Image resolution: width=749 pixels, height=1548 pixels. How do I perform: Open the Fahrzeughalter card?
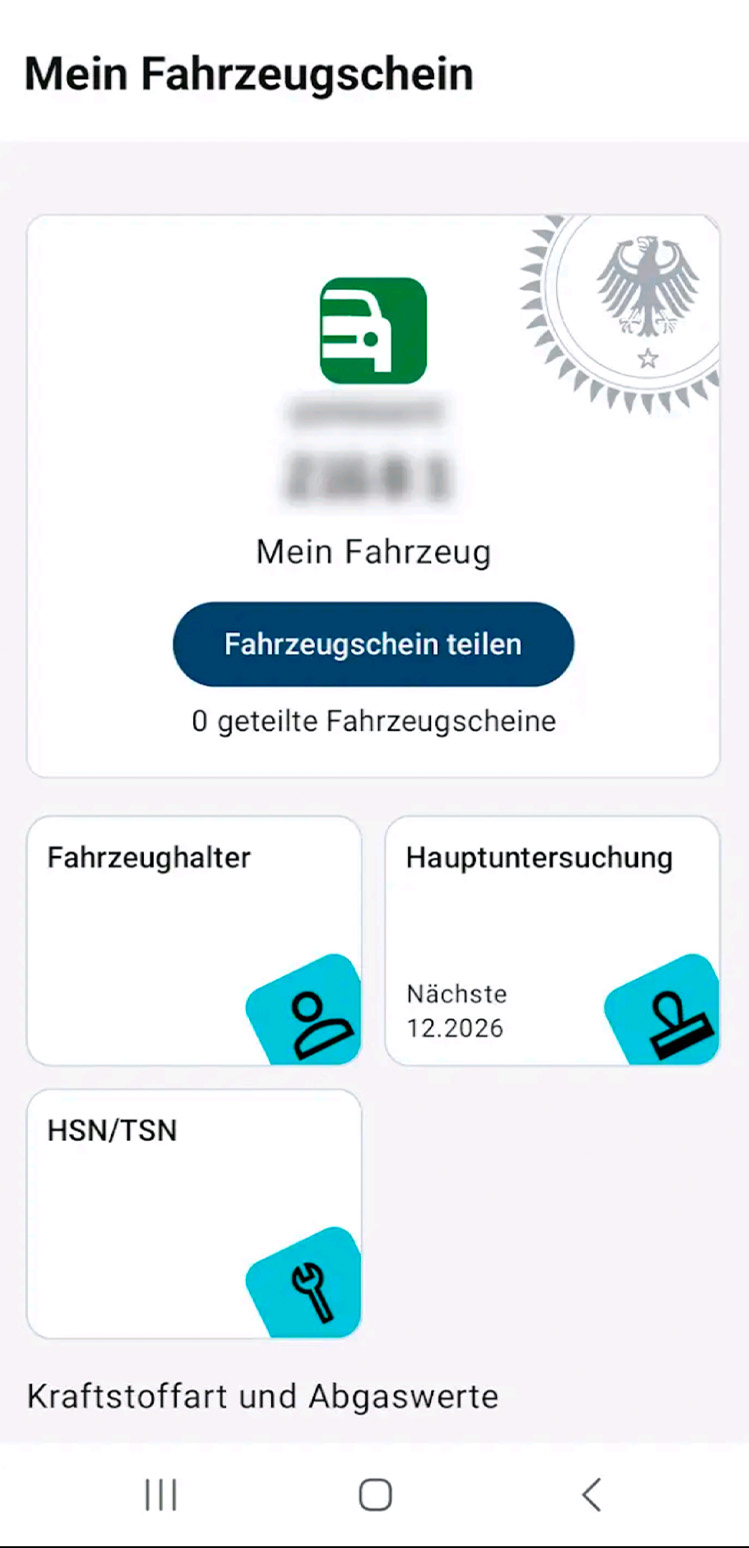(193, 940)
